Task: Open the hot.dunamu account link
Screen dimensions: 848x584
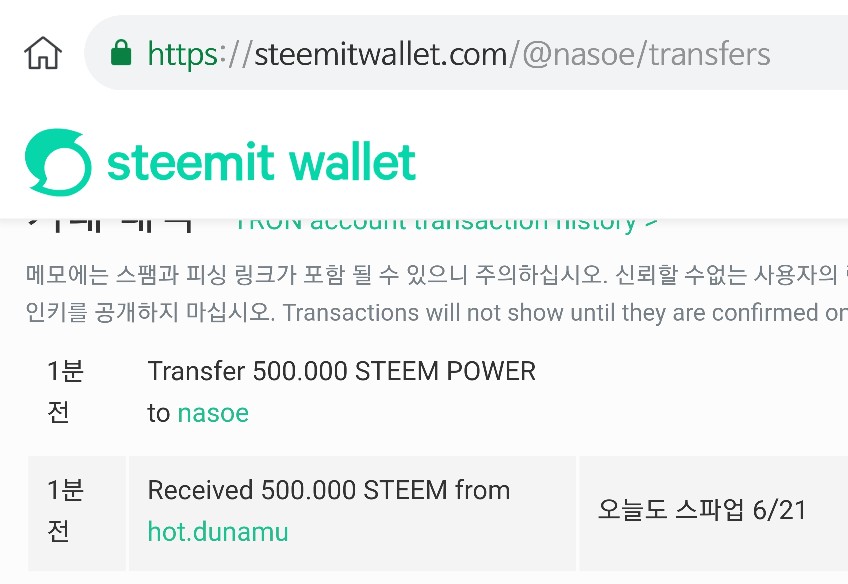Action: tap(218, 532)
